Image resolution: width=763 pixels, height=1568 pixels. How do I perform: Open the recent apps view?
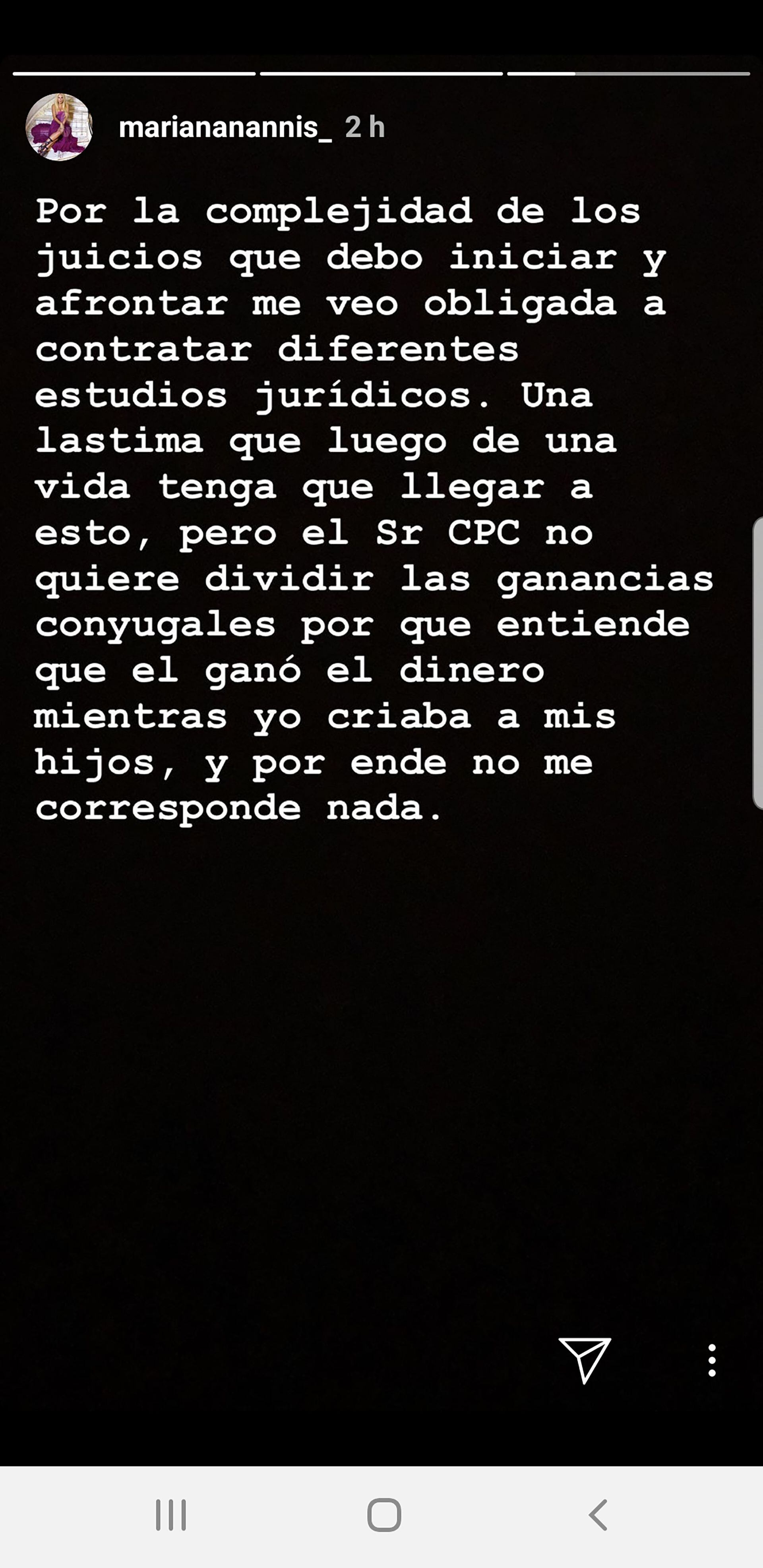point(171,1514)
